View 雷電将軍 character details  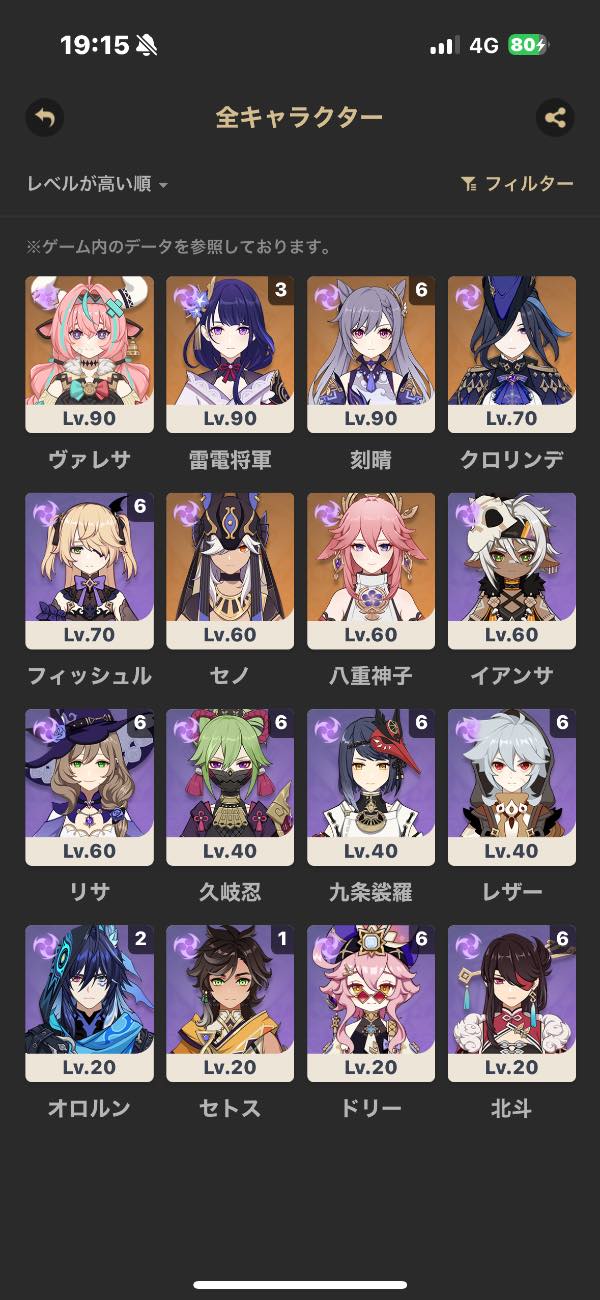point(230,354)
